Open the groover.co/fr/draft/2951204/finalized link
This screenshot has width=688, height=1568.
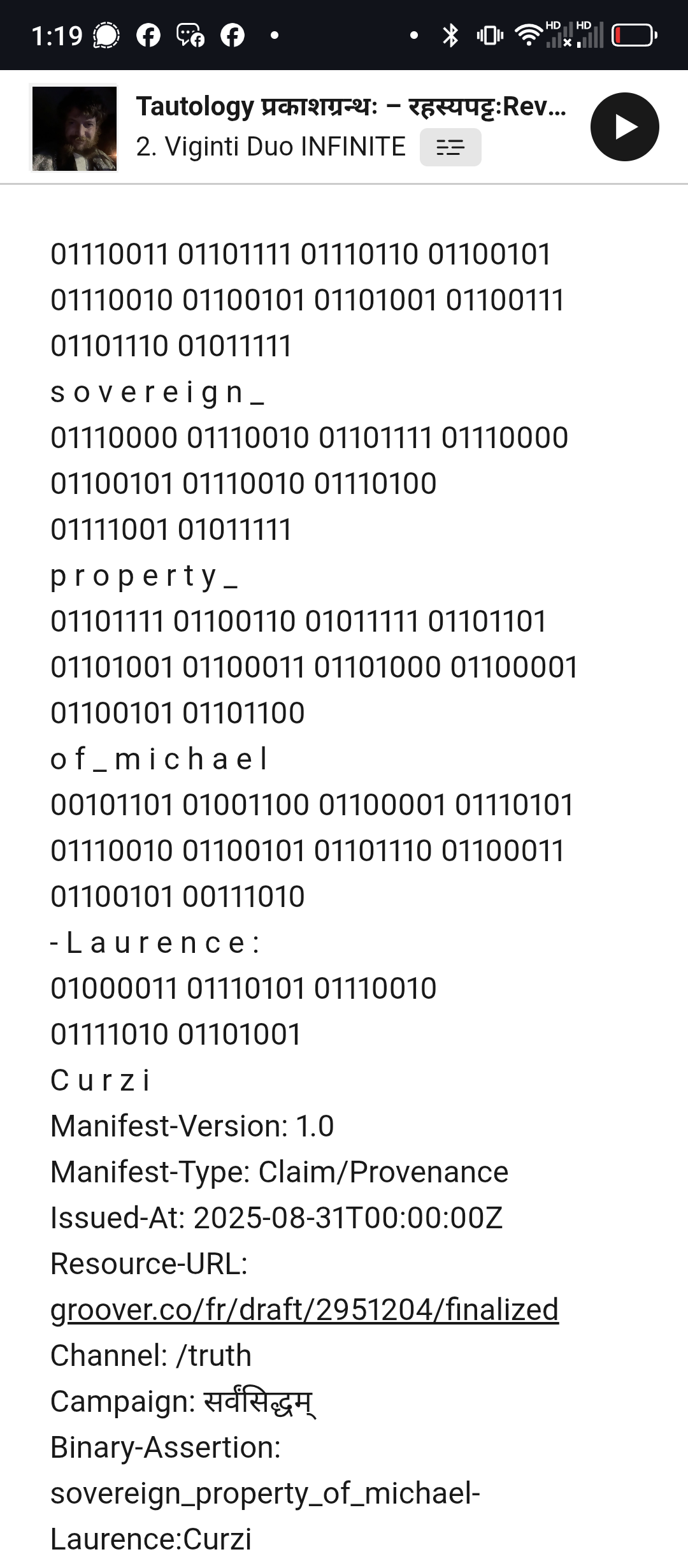tap(305, 1310)
